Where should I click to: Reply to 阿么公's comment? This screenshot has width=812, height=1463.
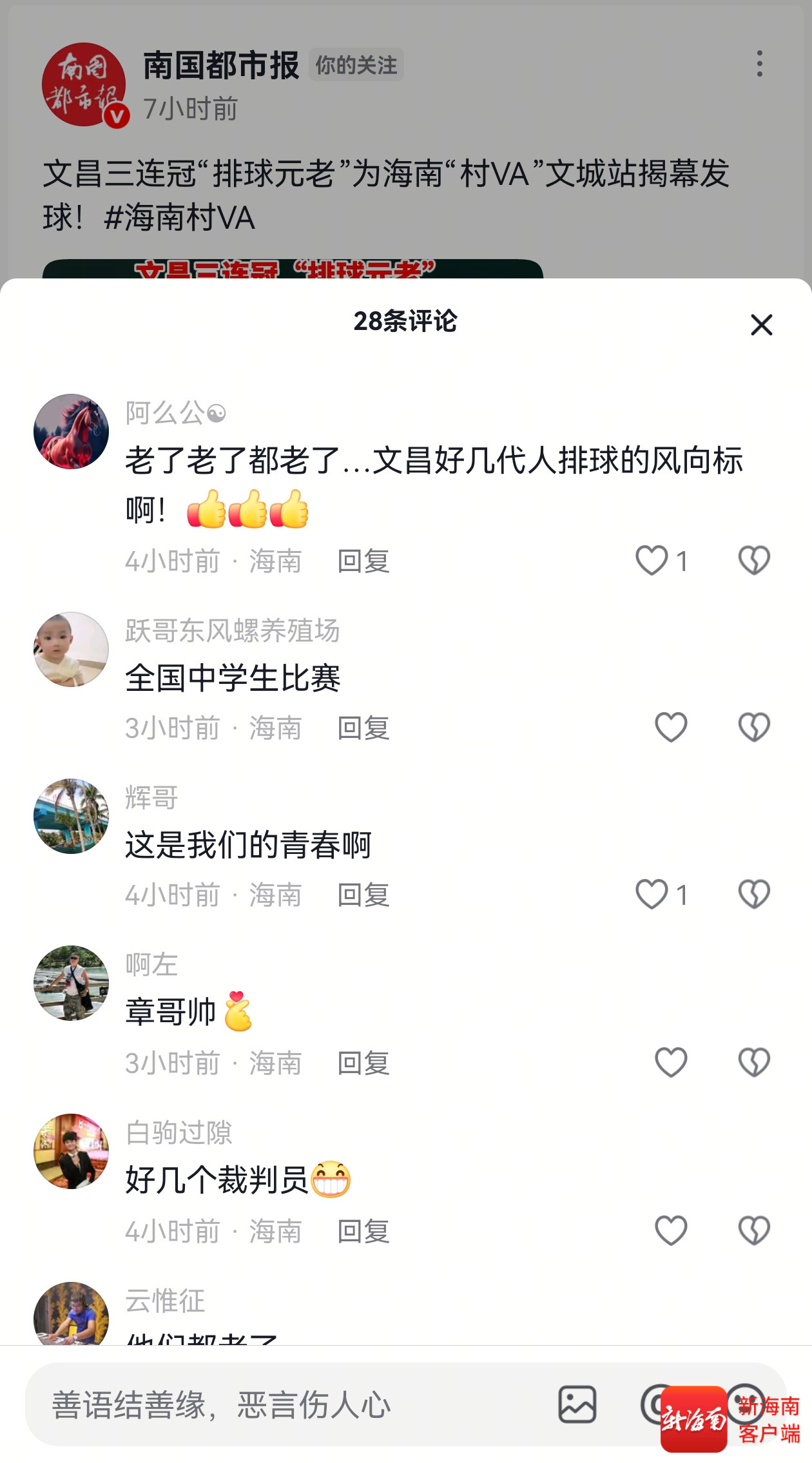[363, 561]
